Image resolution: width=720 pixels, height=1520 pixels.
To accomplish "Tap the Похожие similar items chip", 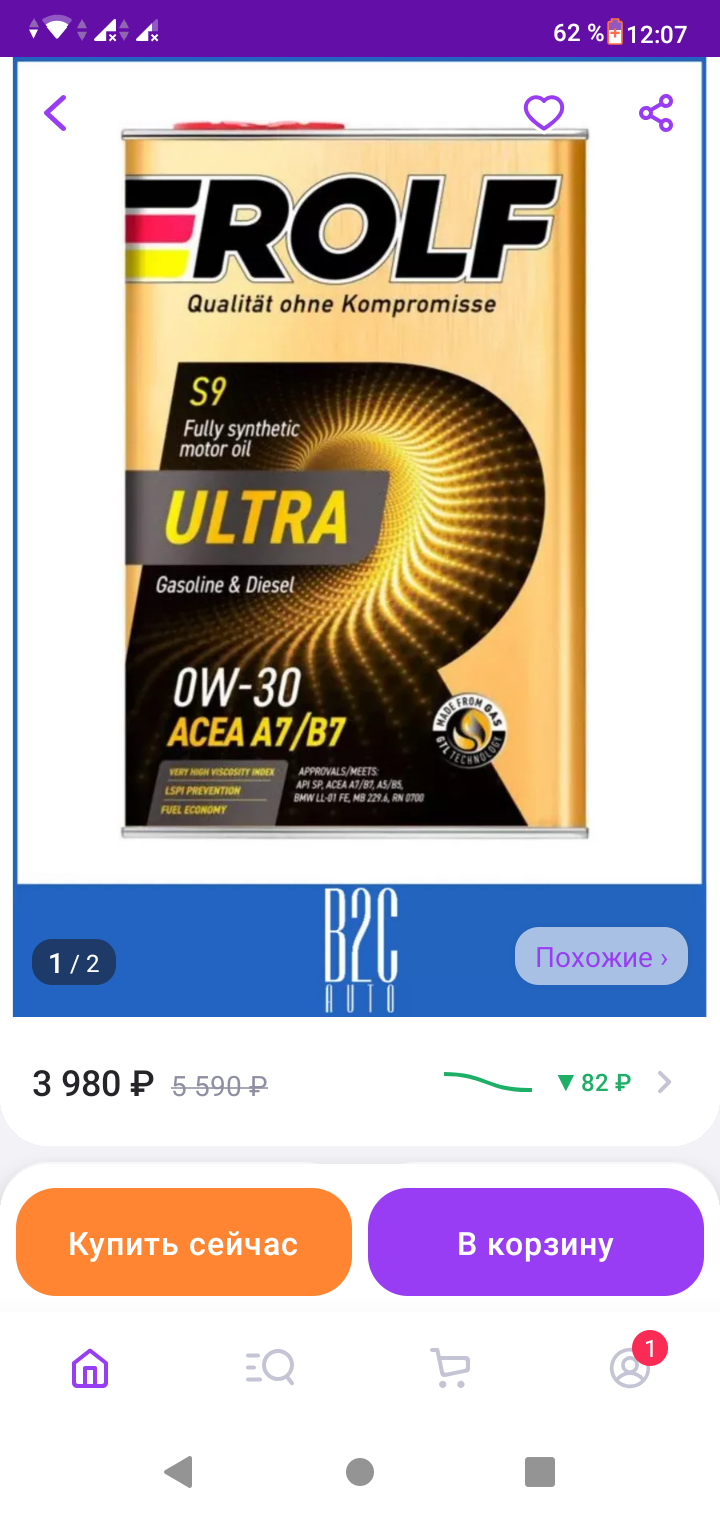I will (x=601, y=957).
